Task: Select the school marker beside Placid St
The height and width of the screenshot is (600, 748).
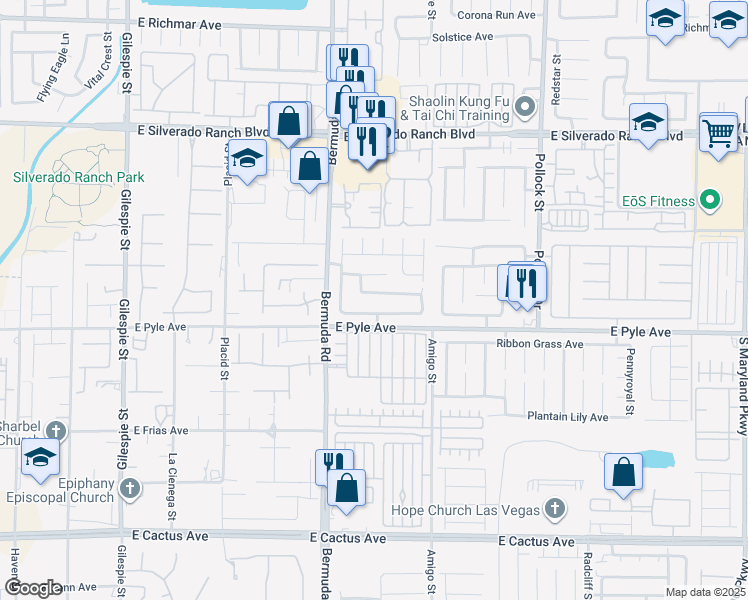Action: click(x=247, y=159)
